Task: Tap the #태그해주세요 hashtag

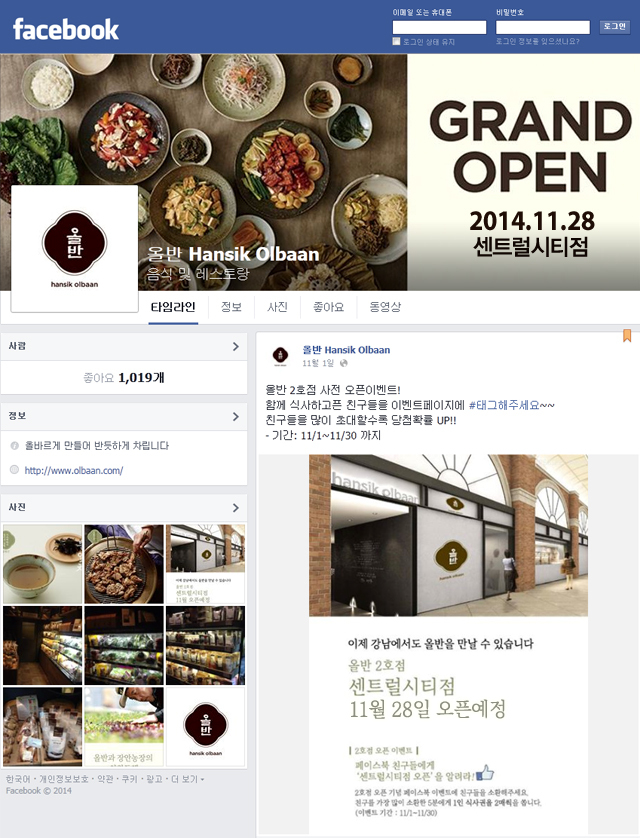Action: click(504, 405)
